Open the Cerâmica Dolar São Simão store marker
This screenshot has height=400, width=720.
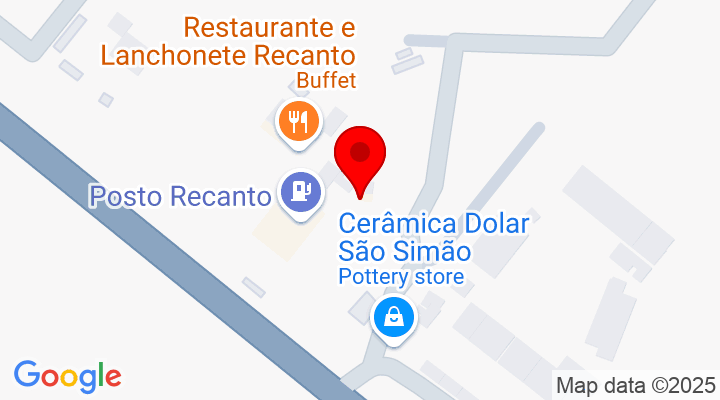click(x=395, y=318)
